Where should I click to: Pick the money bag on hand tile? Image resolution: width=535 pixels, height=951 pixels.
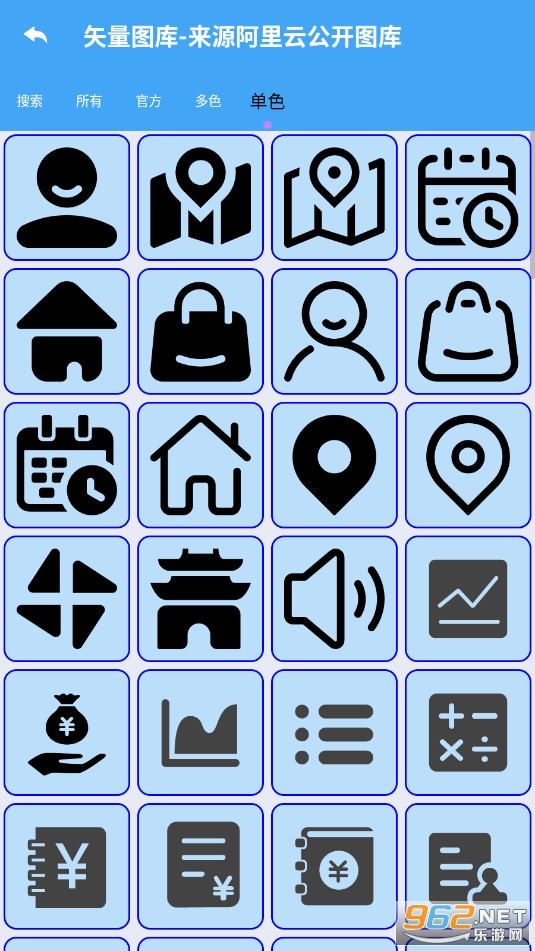click(67, 733)
